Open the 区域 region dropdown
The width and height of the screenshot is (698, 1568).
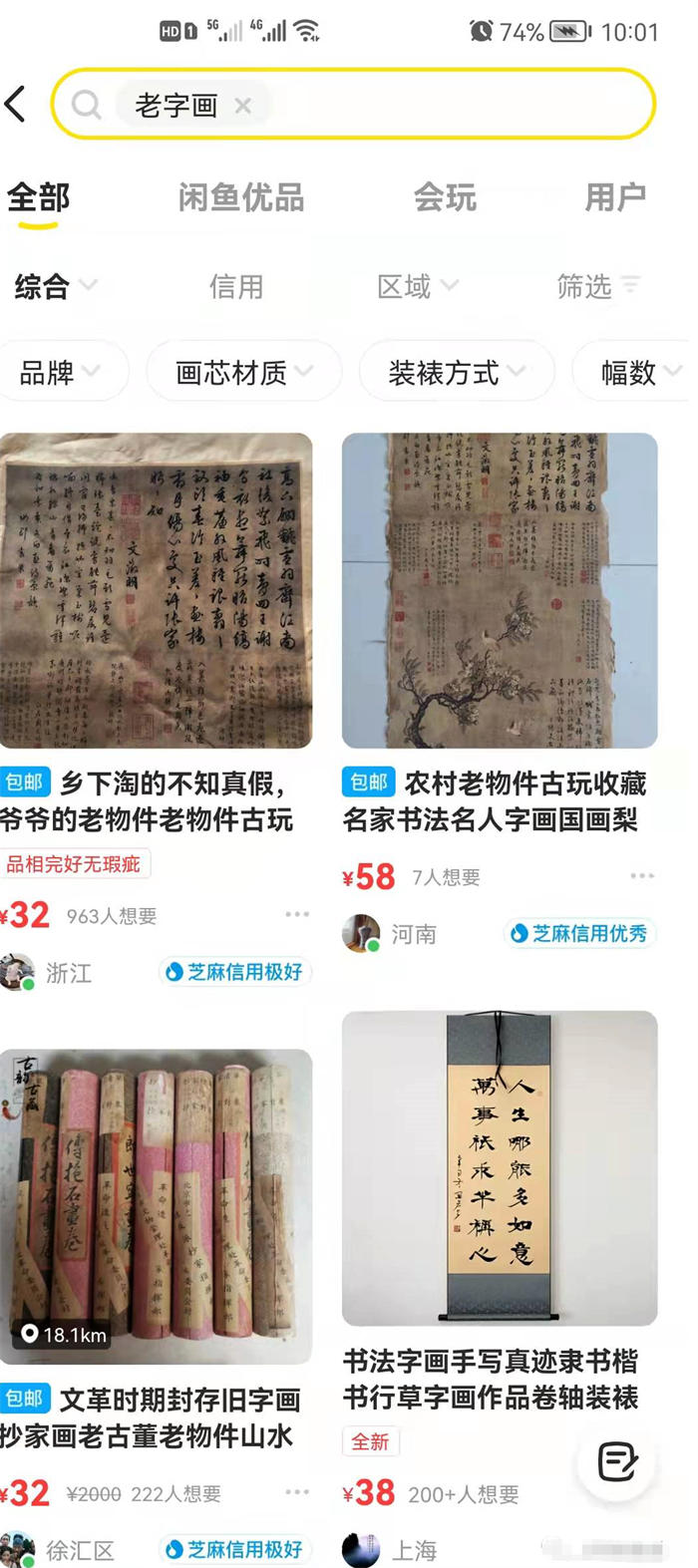[x=416, y=287]
